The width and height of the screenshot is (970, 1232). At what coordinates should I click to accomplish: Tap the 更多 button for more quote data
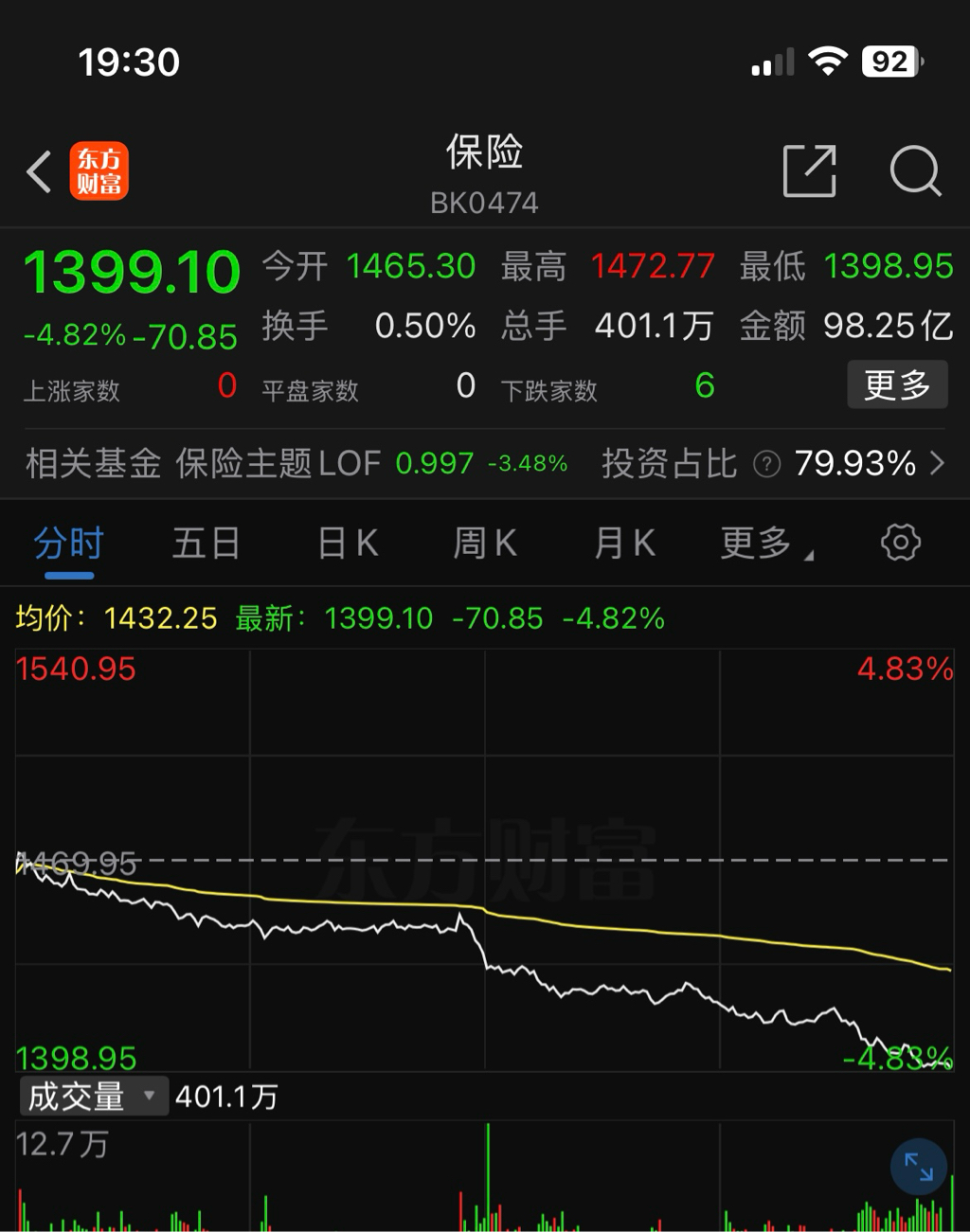pos(896,384)
